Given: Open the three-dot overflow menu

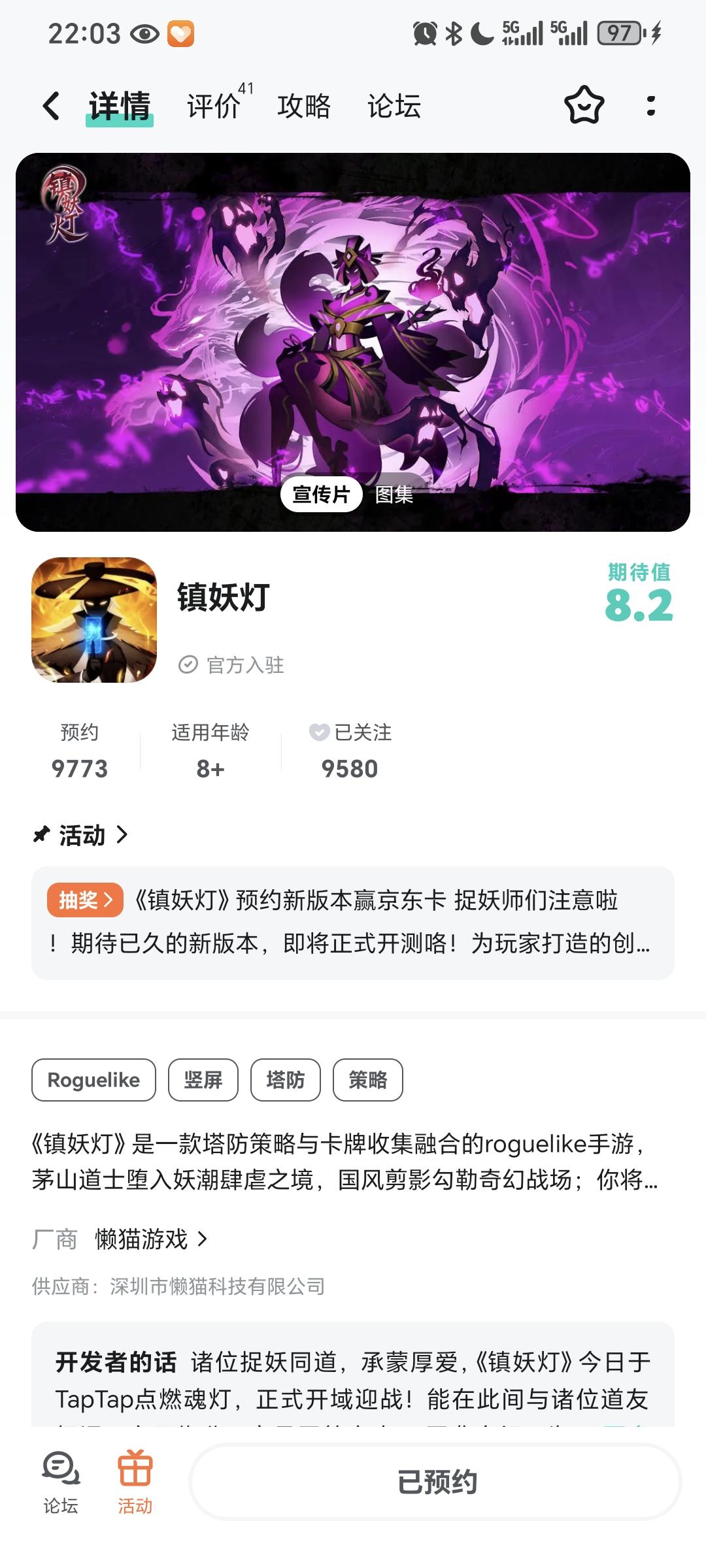Looking at the screenshot, I should [649, 106].
